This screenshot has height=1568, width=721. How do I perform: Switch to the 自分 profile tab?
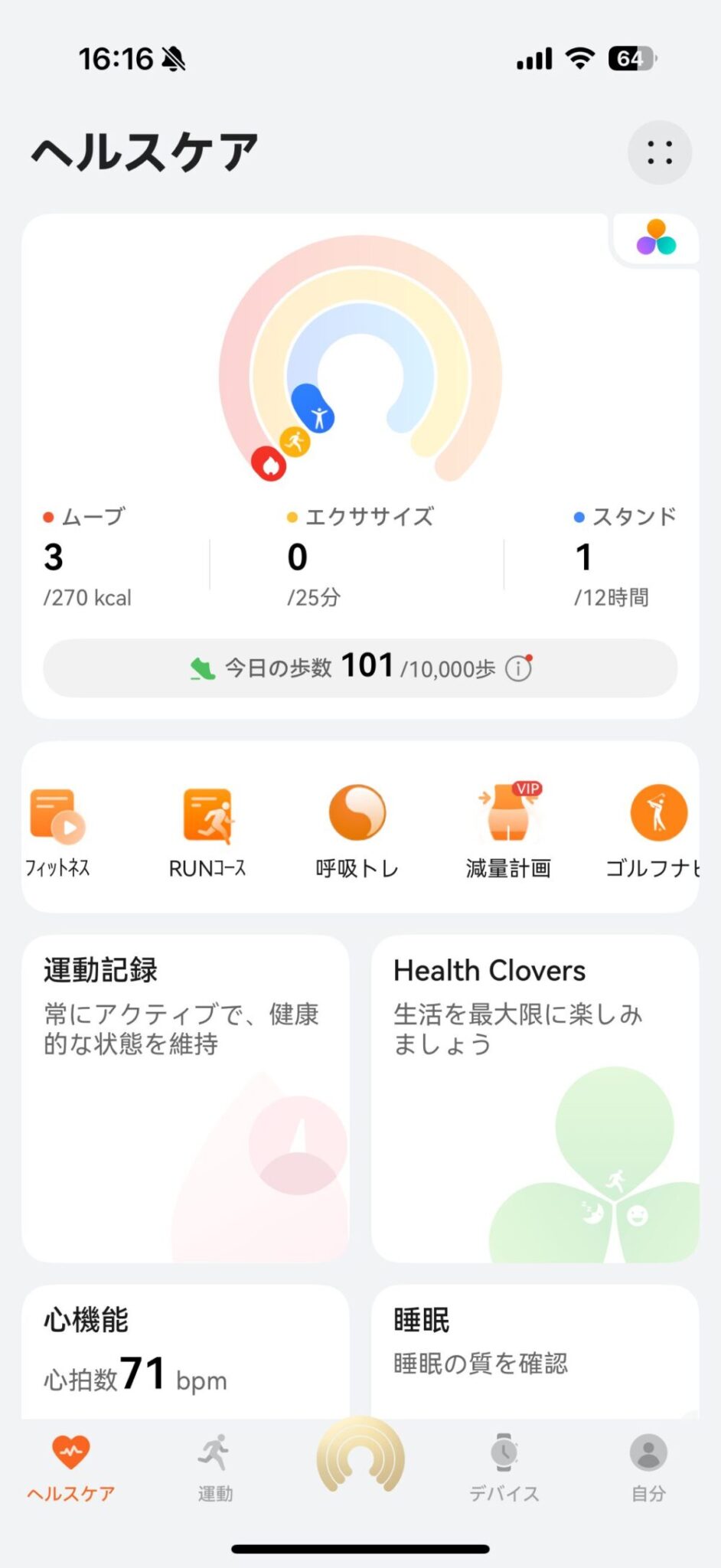click(x=648, y=1468)
